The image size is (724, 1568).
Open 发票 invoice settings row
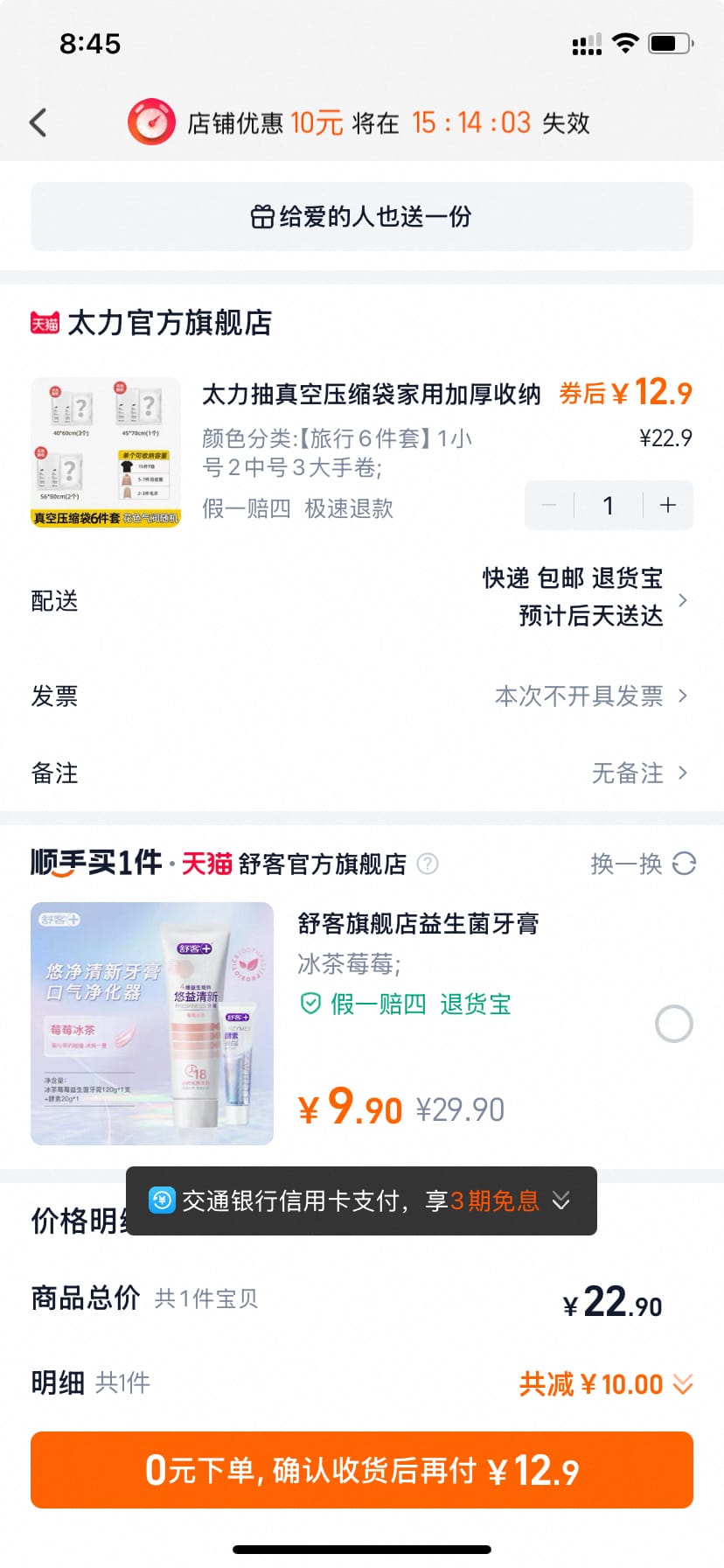(362, 696)
